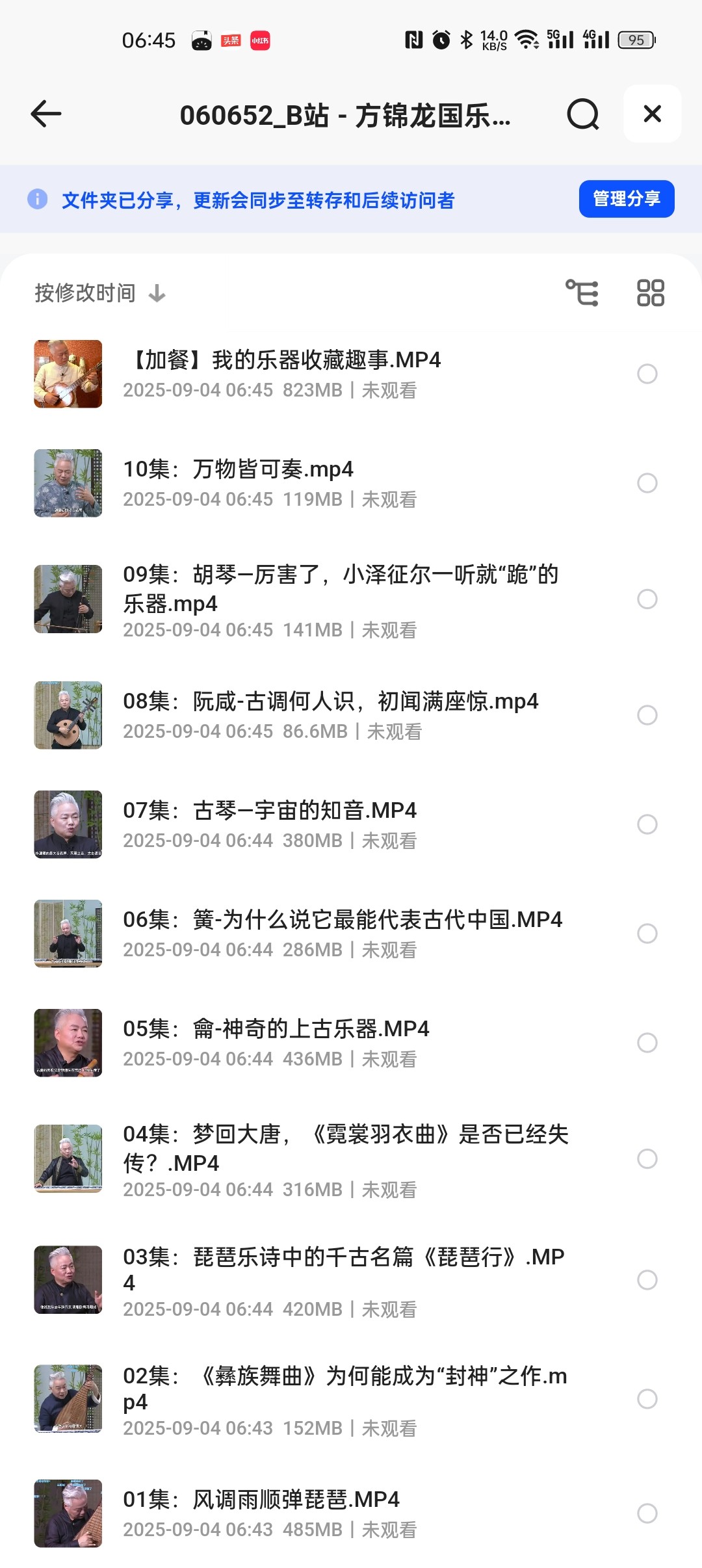Select the 10集：万物皆可奏 file checkbox
702x1568 pixels.
(x=647, y=483)
